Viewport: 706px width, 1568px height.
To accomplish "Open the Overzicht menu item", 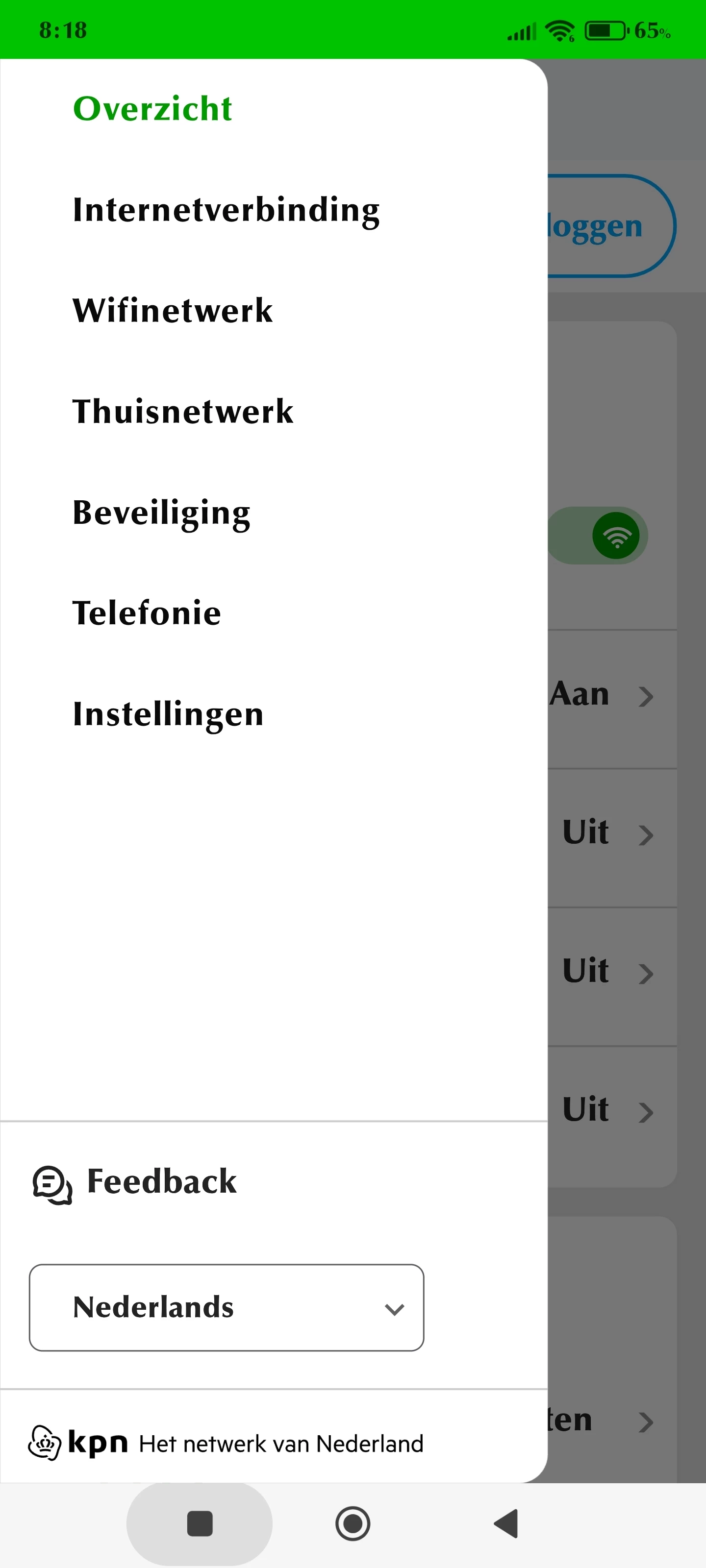I will [152, 109].
